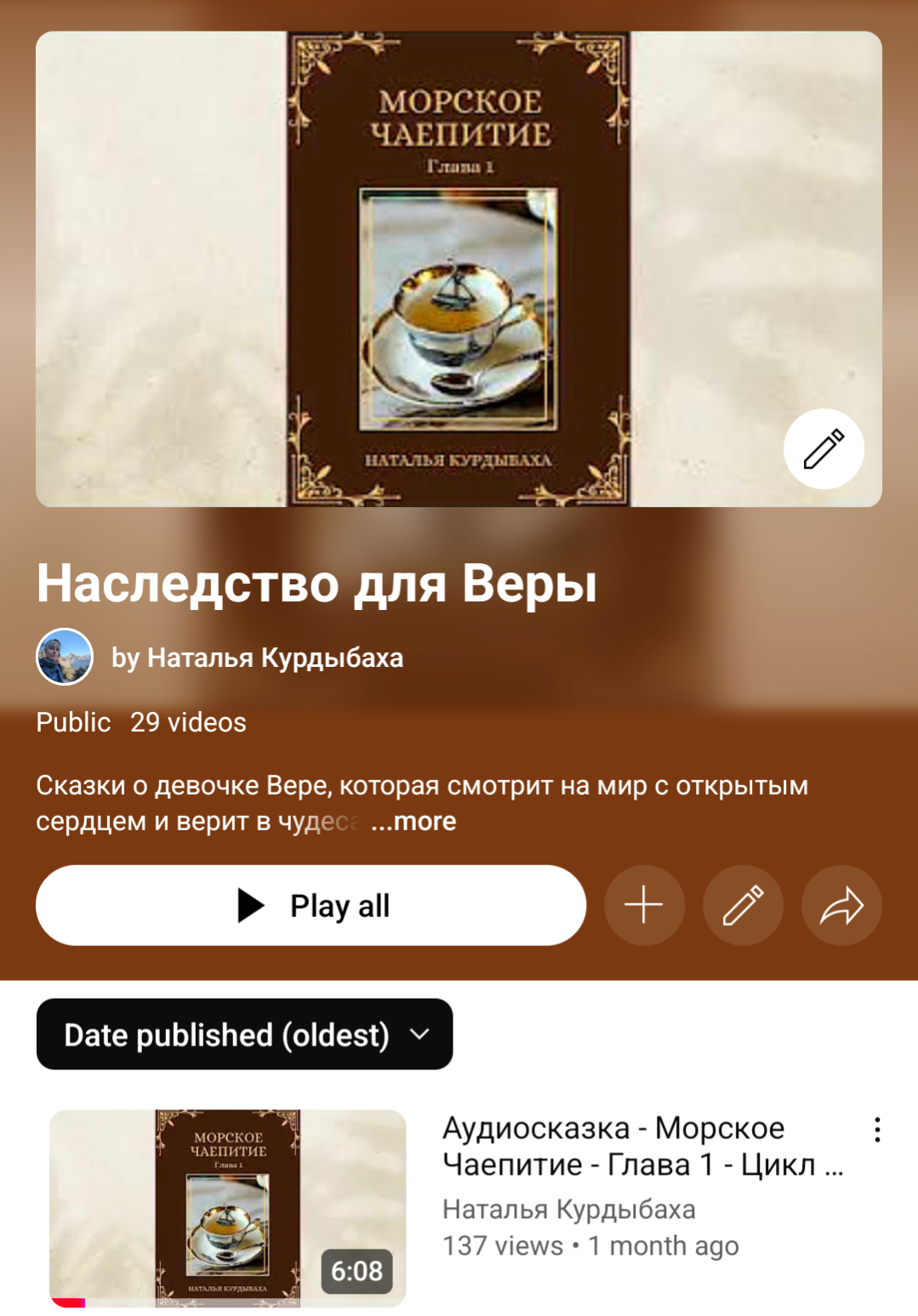
Task: Open overflow menu for Морское Чаепитие video
Action: pyautogui.click(x=876, y=1130)
